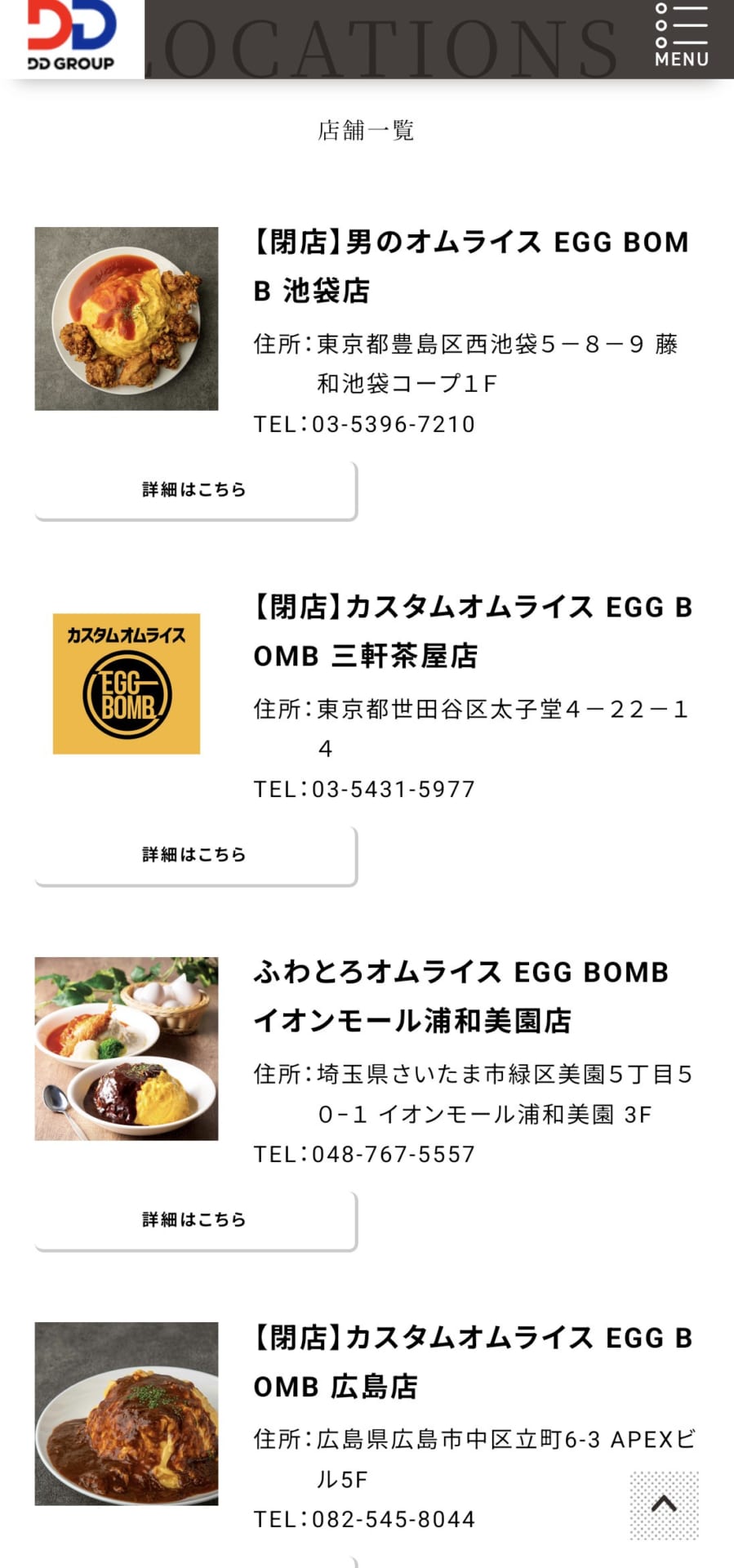734x1568 pixels.
Task: Call 03-5431-5977 for 三軒茶屋店
Action: click(x=393, y=789)
